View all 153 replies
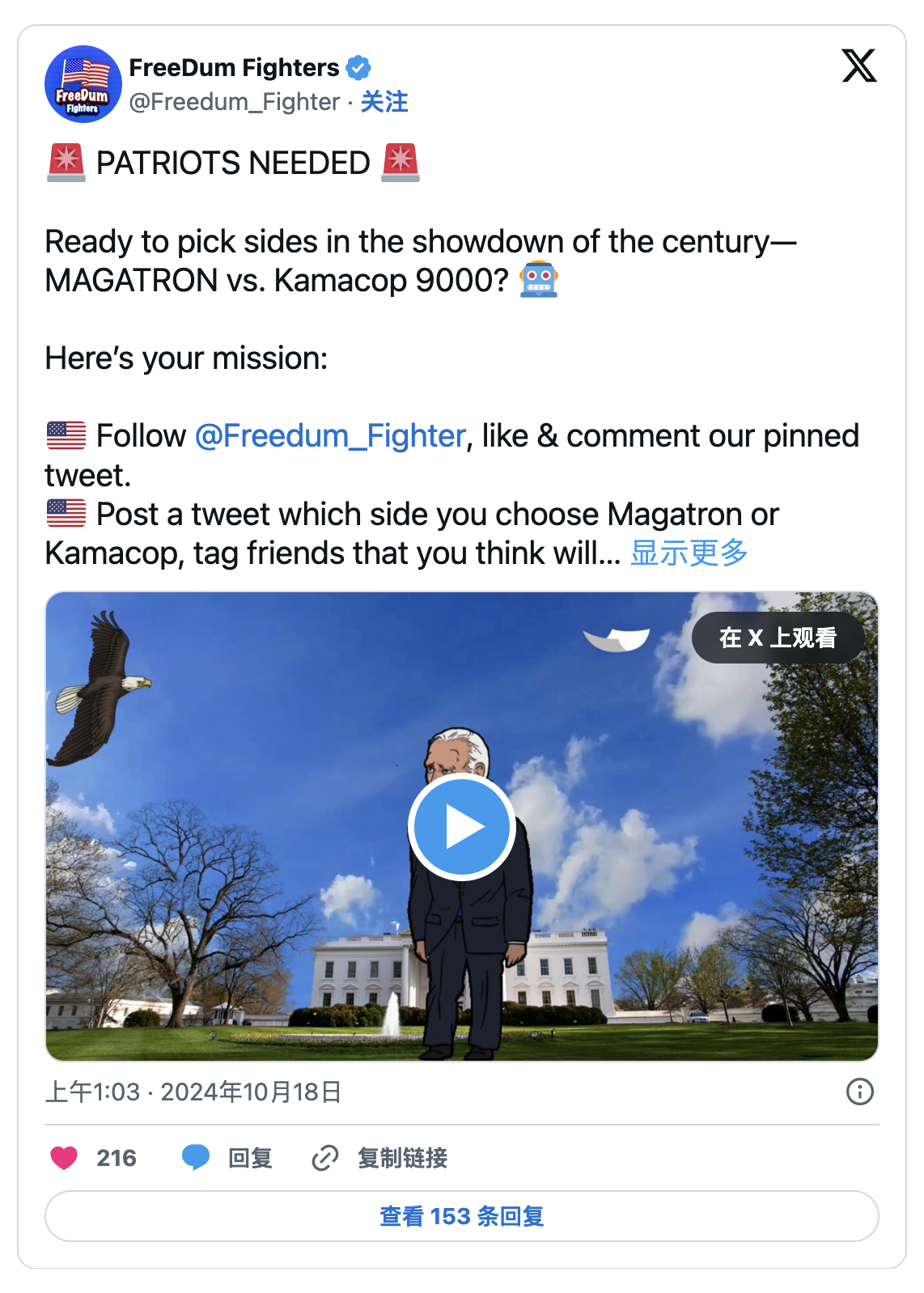 462,1216
